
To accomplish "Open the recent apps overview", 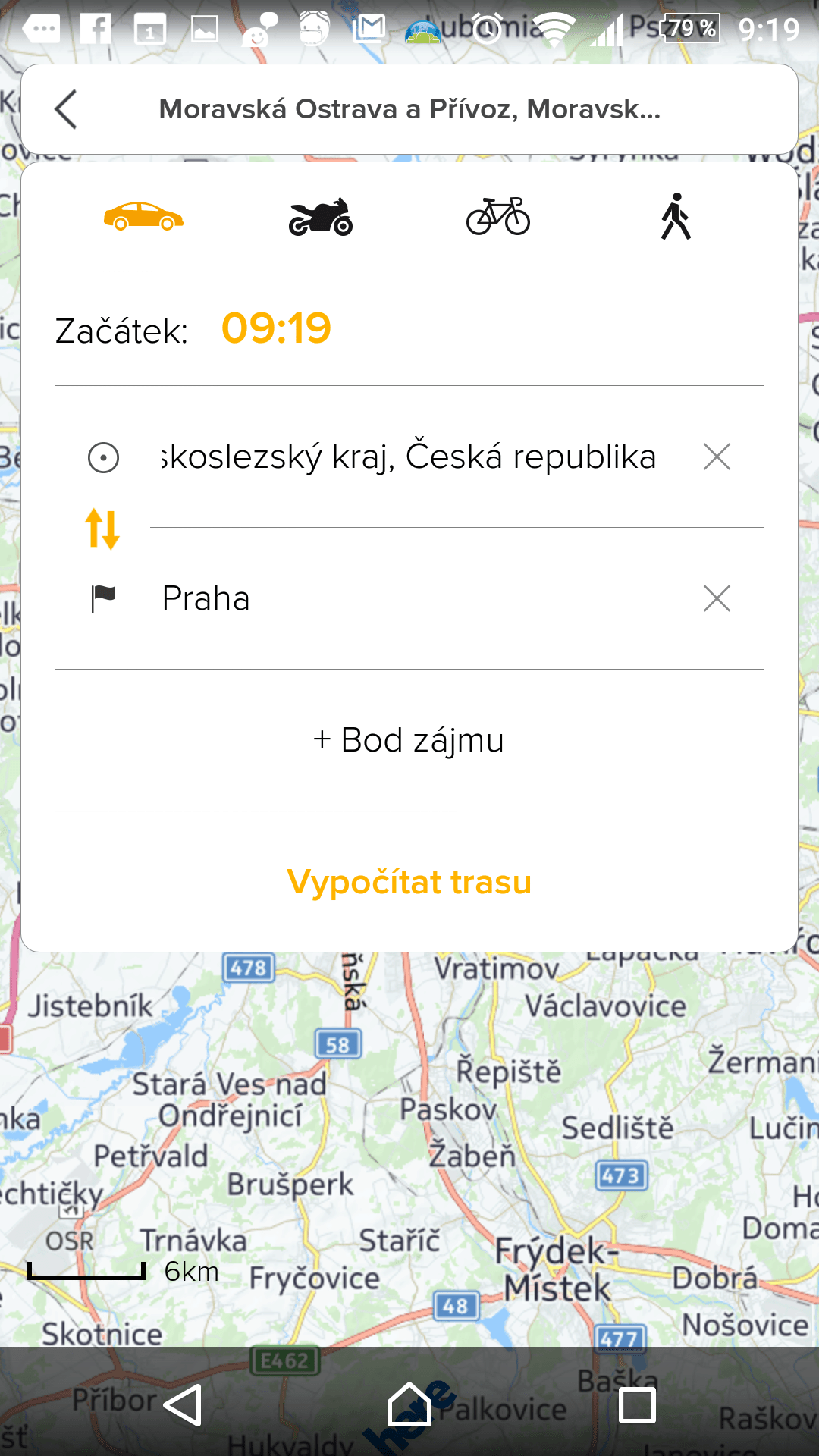I will (637, 1405).
